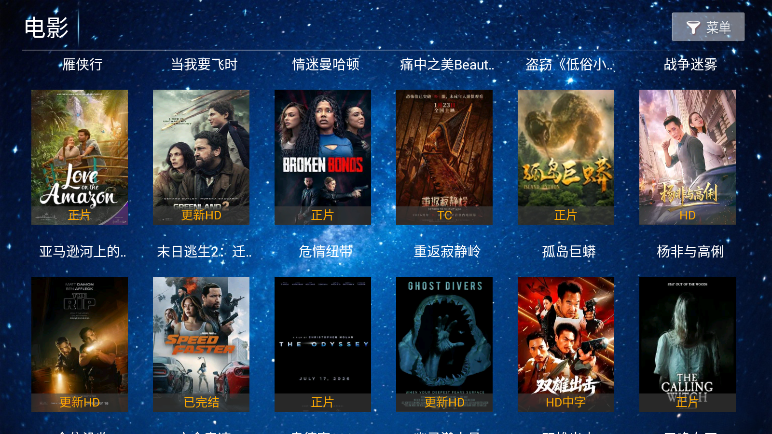This screenshot has height=434, width=772.
Task: Open the movie 亚马逊河上的 Love in the Amazon
Action: [x=79, y=157]
